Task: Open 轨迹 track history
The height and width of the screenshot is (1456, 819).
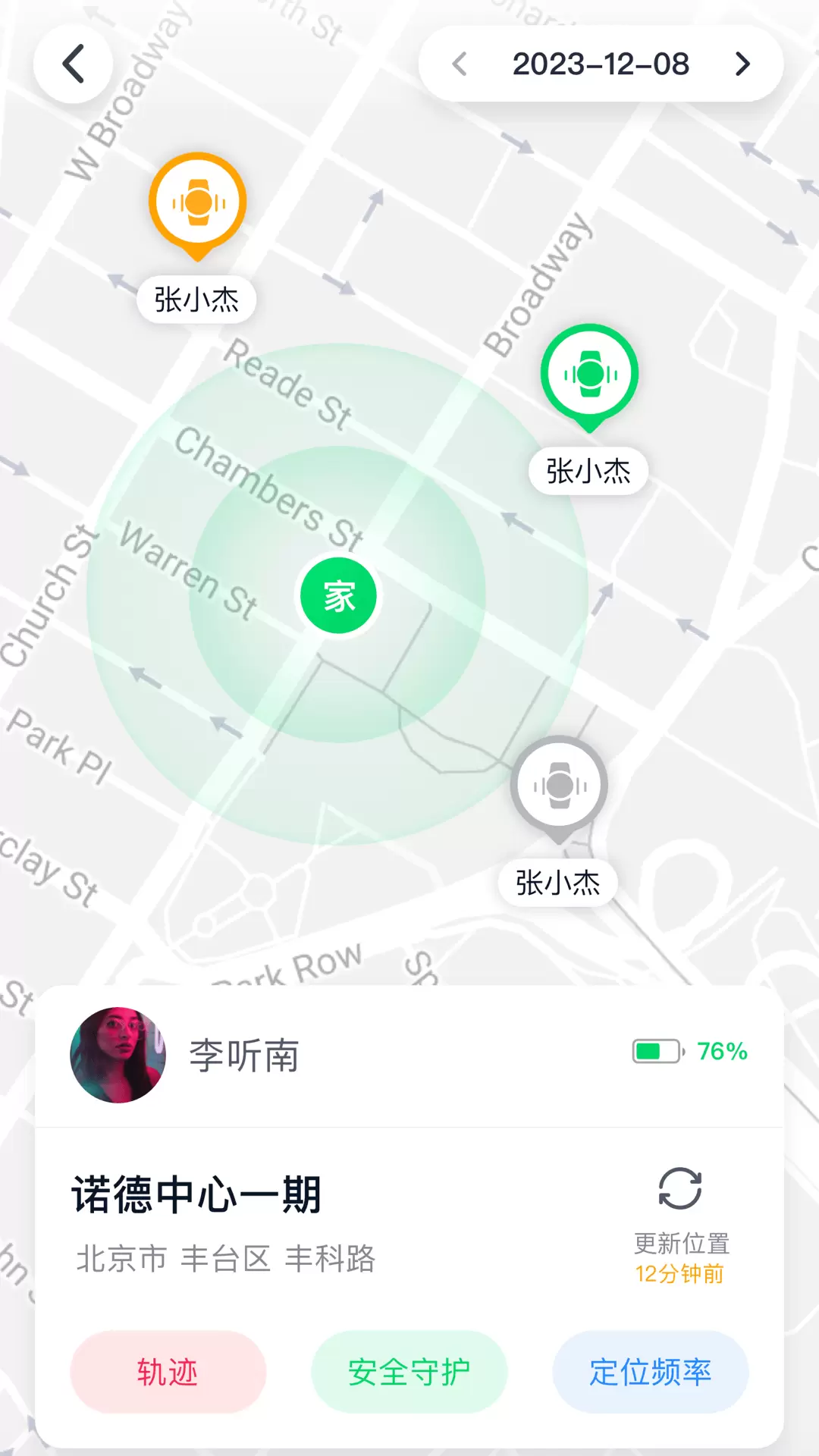Action: tap(168, 1372)
